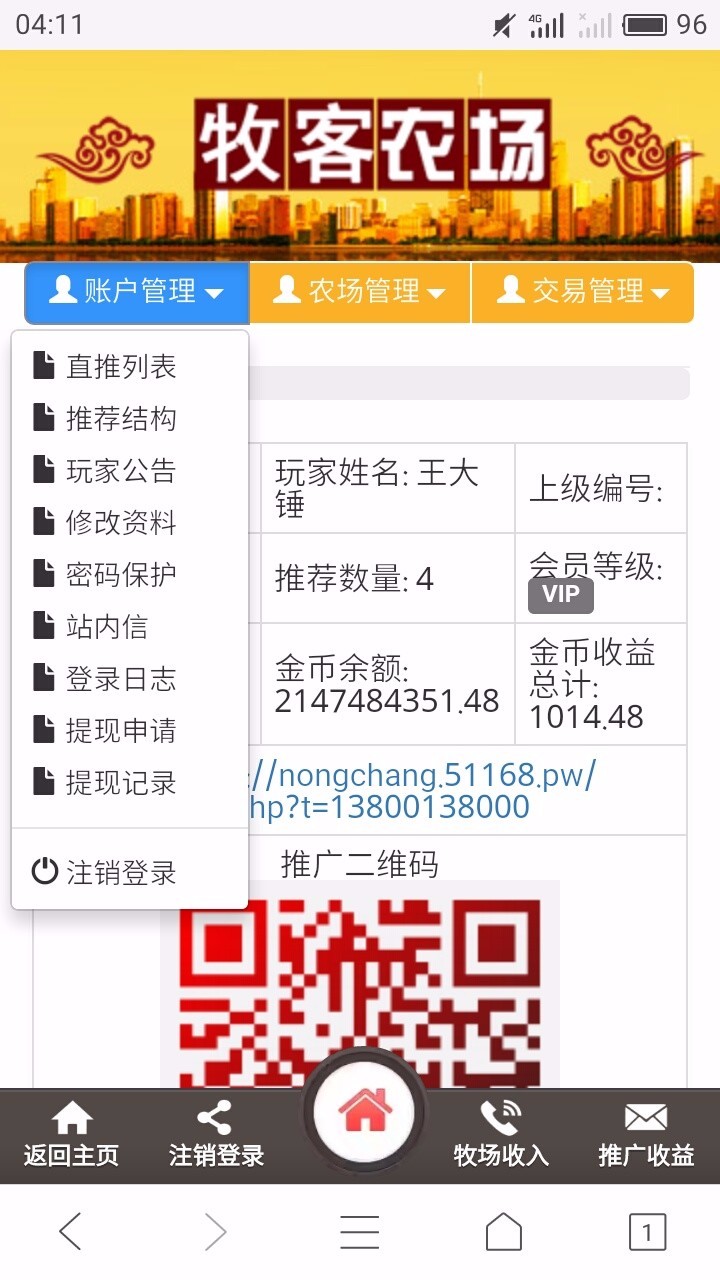Open 登录日志 history
Viewport: 720px width, 1280px height.
pos(120,679)
